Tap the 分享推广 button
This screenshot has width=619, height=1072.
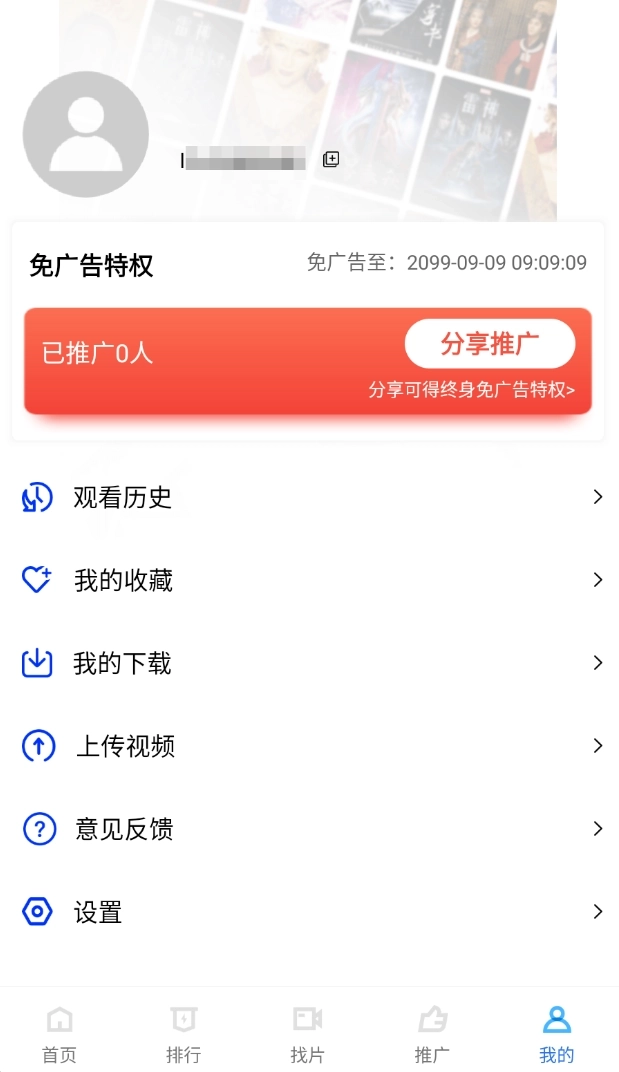tap(489, 344)
